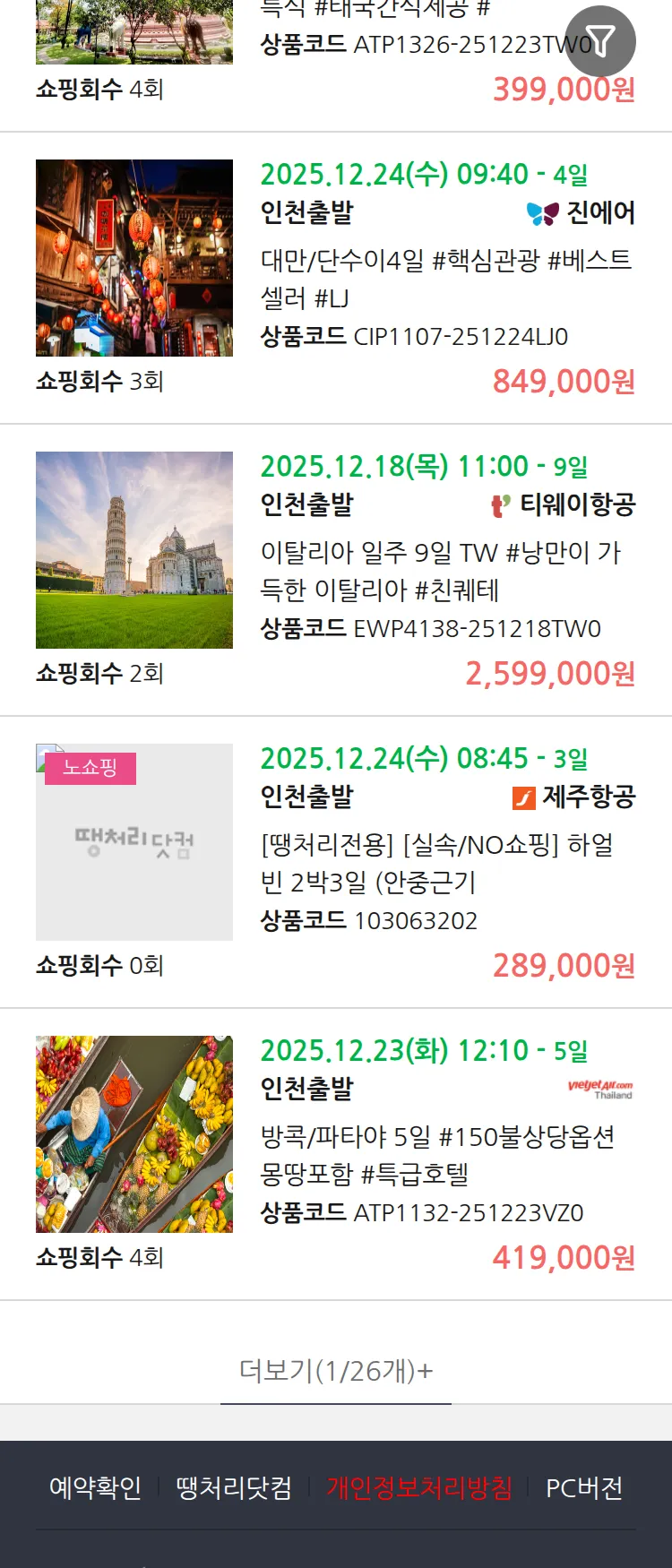The width and height of the screenshot is (672, 1568).
Task: Open the floating filter button
Action: coord(600,41)
